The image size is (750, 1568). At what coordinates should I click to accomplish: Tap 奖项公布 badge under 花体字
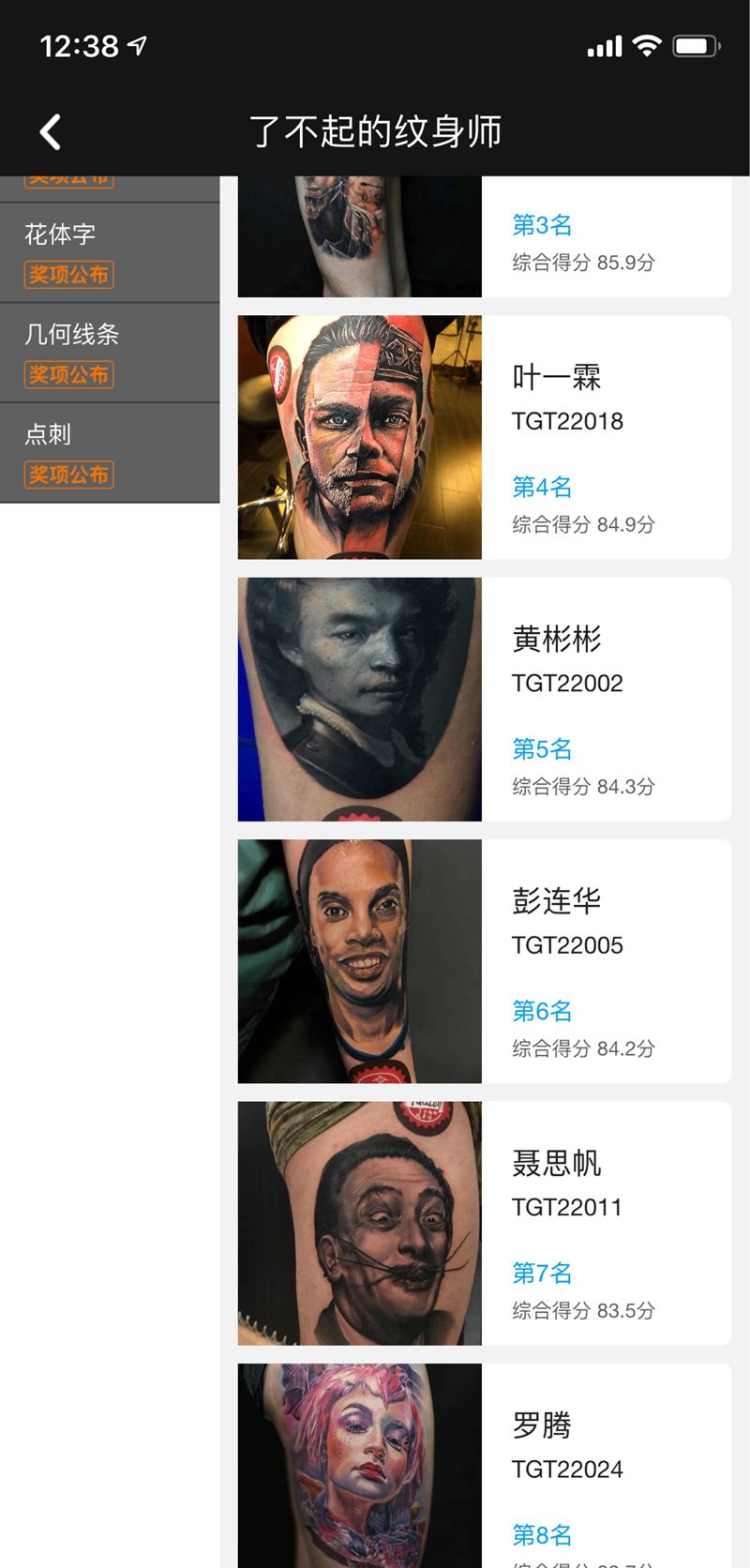(x=67, y=276)
